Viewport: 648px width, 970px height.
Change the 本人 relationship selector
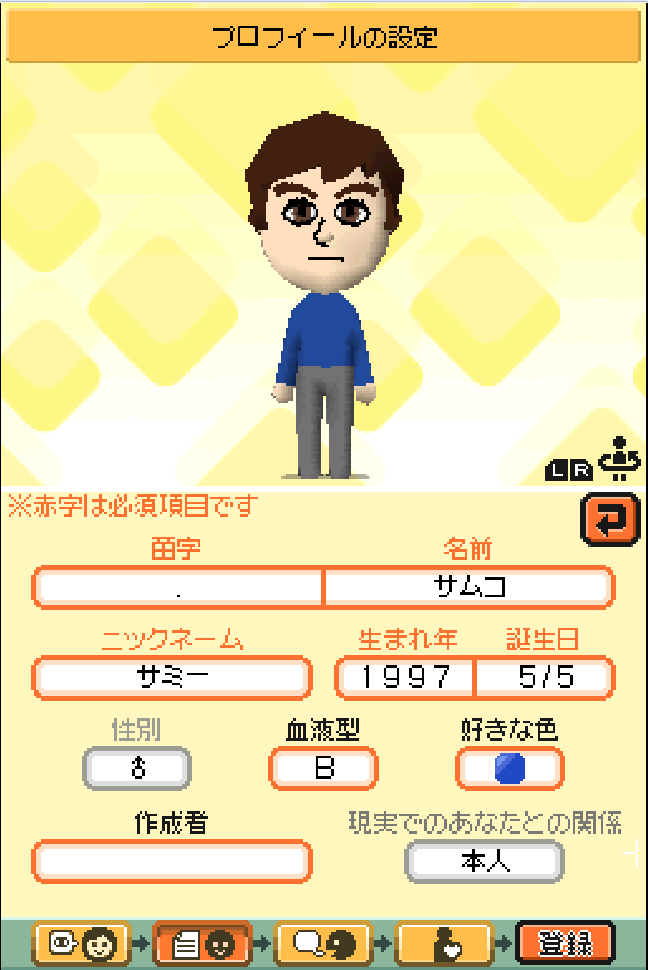[485, 861]
